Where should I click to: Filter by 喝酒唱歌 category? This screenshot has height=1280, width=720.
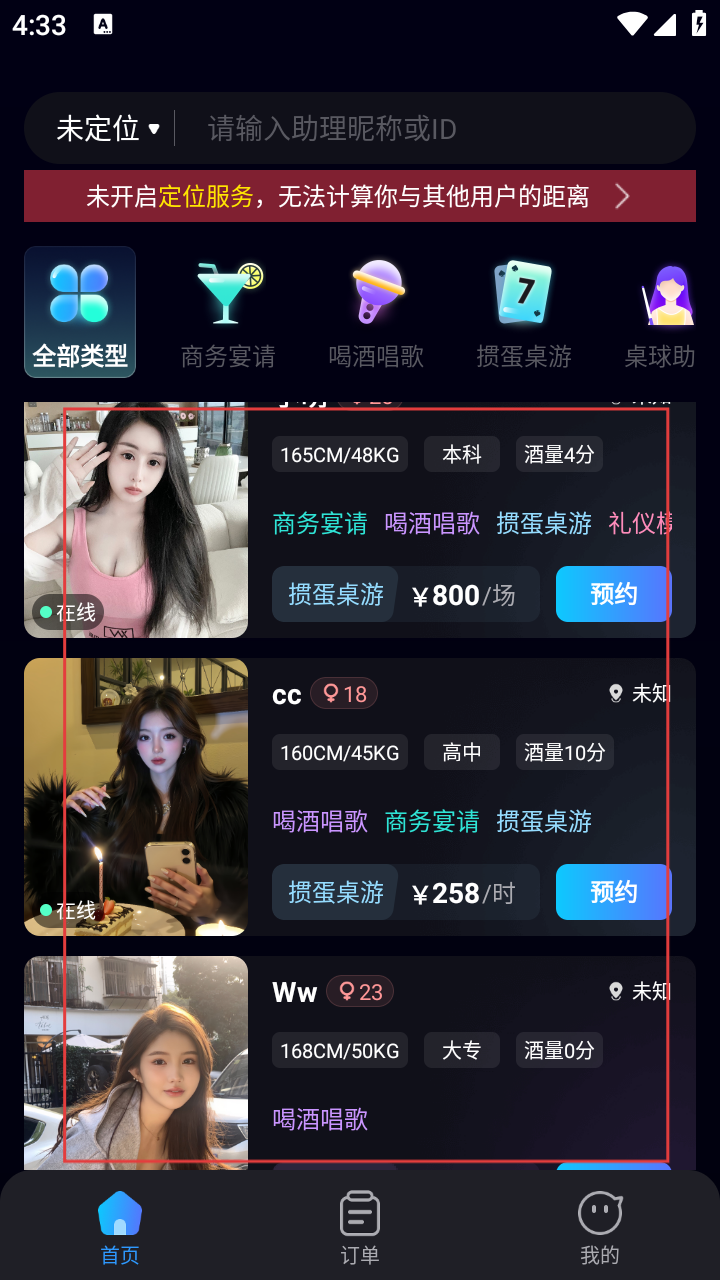377,312
